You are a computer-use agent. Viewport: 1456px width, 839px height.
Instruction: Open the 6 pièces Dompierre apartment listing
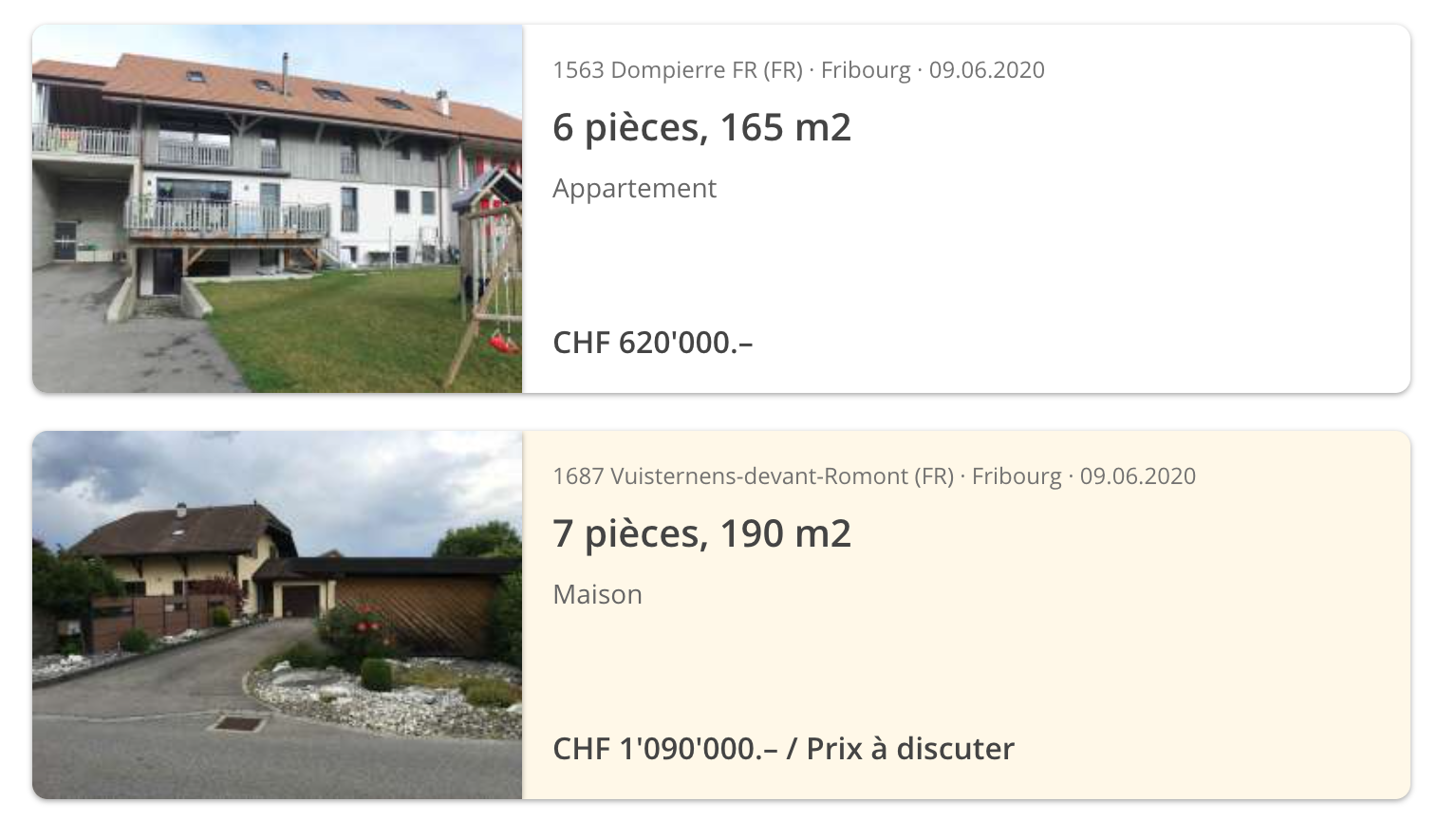click(701, 128)
